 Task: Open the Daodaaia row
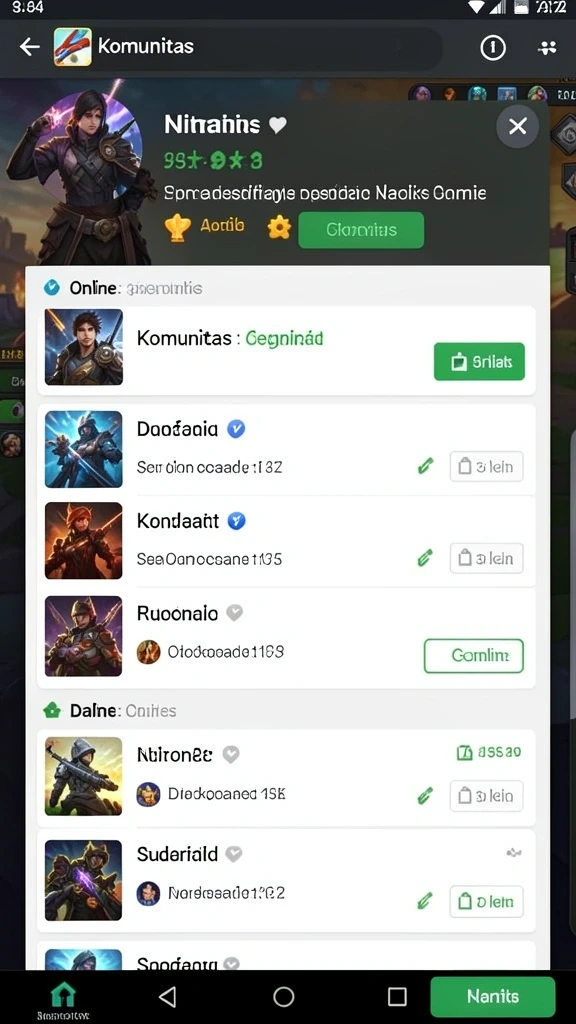click(286, 449)
